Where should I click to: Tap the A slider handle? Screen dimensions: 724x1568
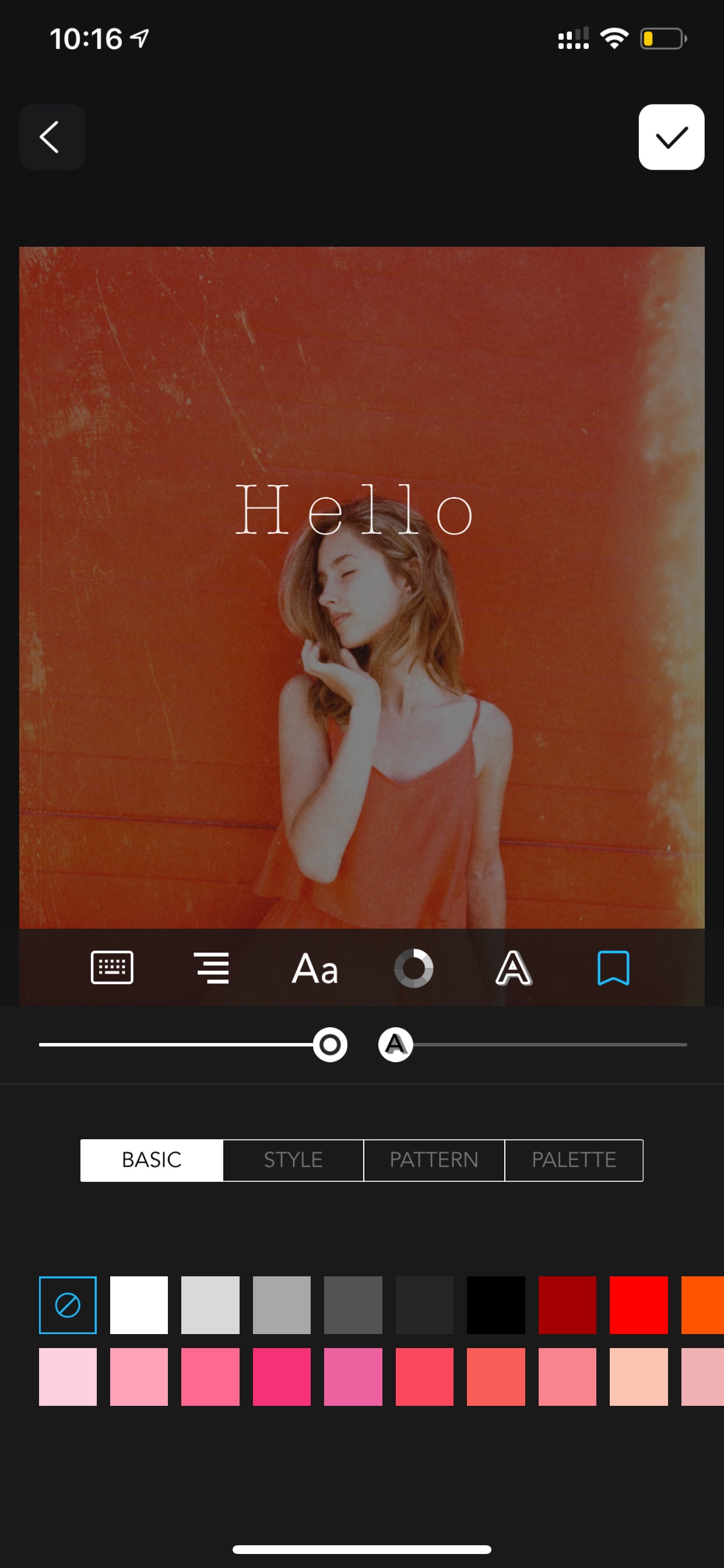click(x=395, y=1045)
